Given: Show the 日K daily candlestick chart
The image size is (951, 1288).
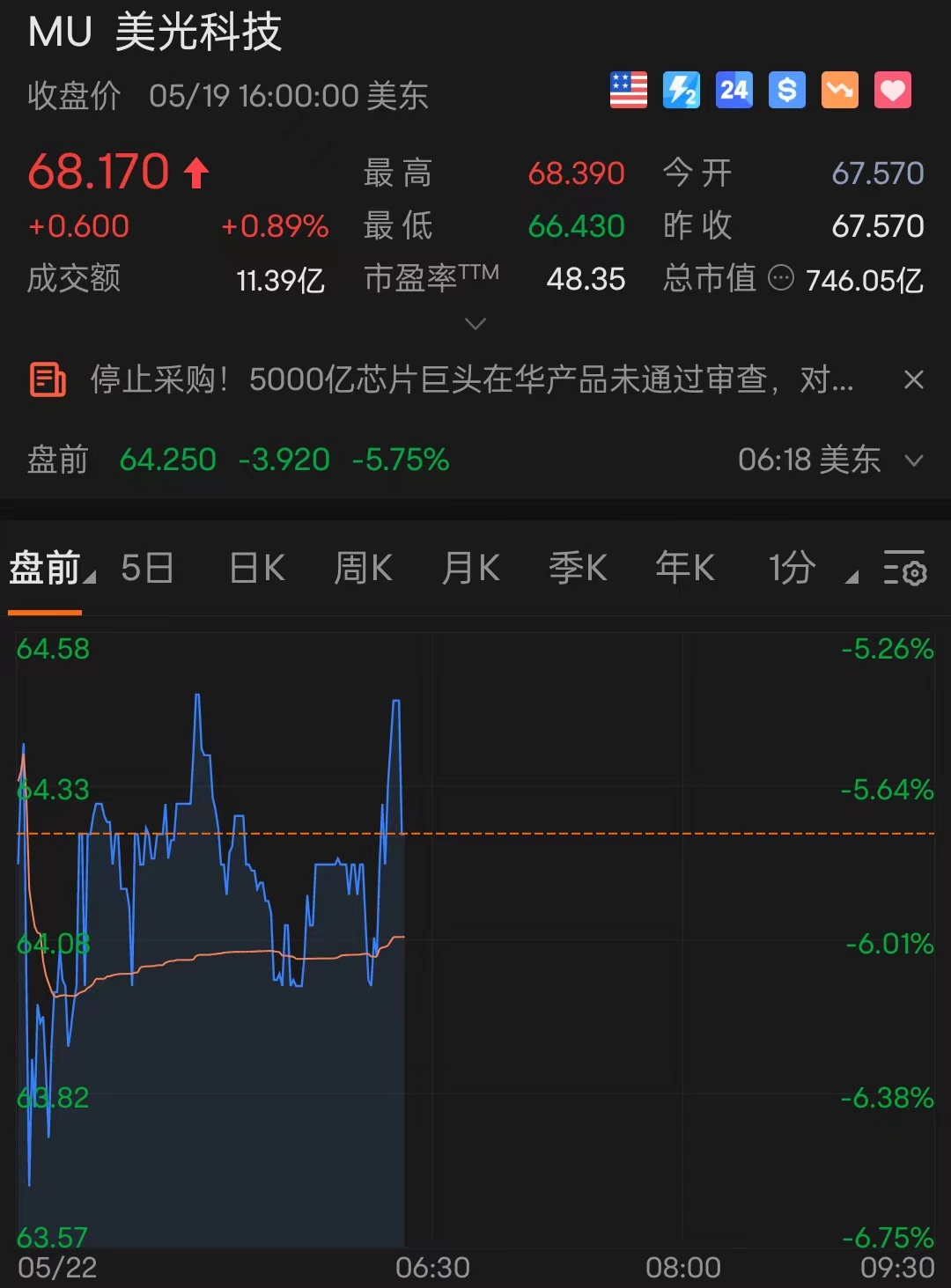Looking at the screenshot, I should coord(256,569).
